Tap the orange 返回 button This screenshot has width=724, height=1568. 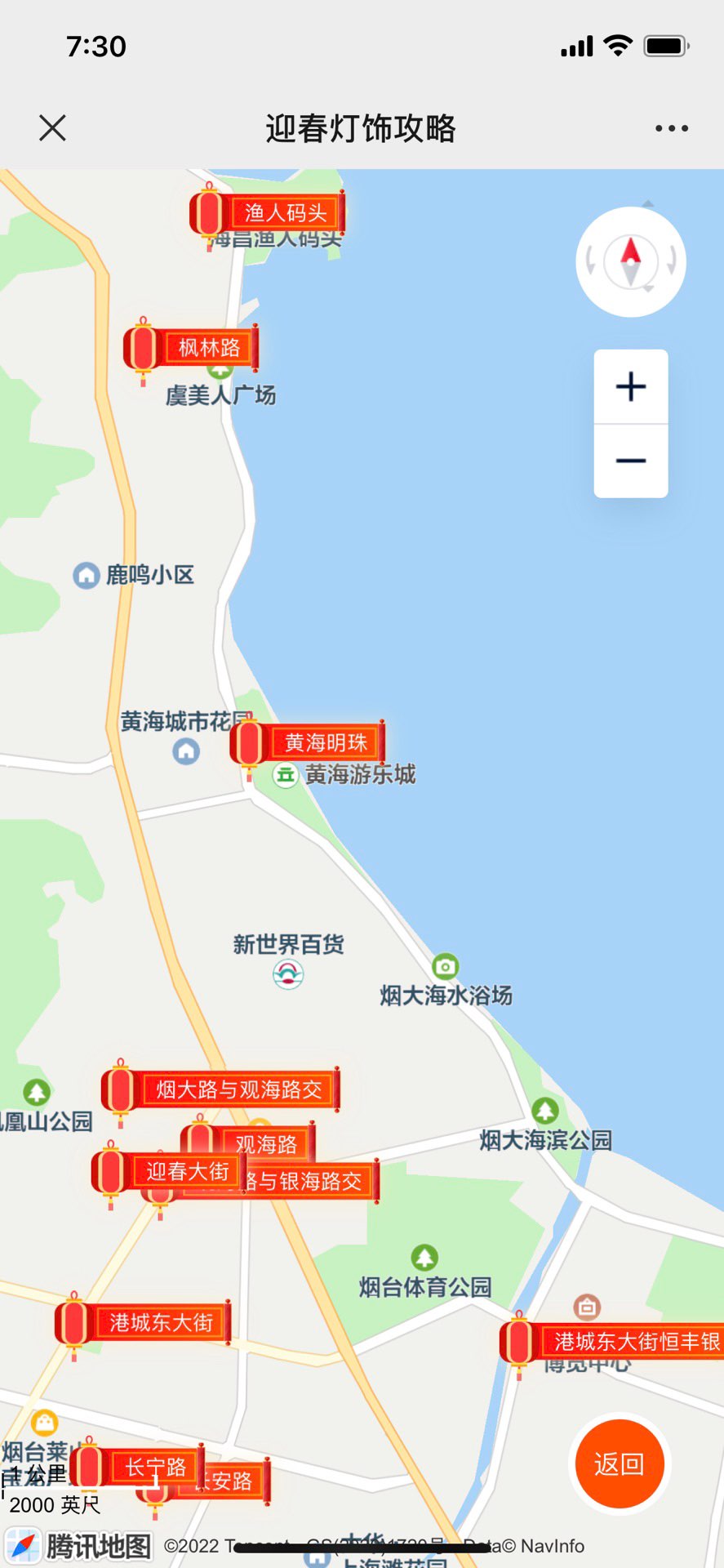[x=620, y=1464]
